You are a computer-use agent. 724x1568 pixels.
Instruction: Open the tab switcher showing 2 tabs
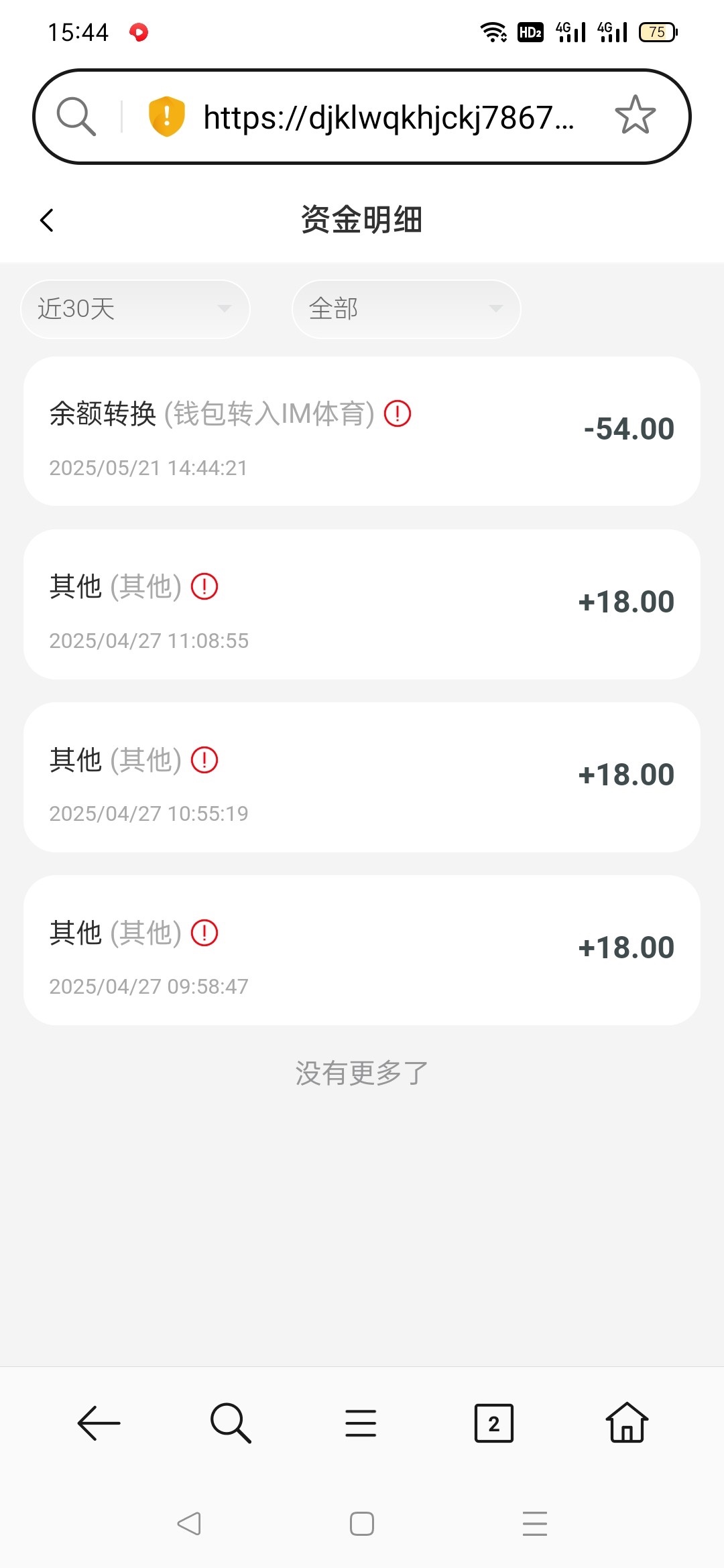494,1423
